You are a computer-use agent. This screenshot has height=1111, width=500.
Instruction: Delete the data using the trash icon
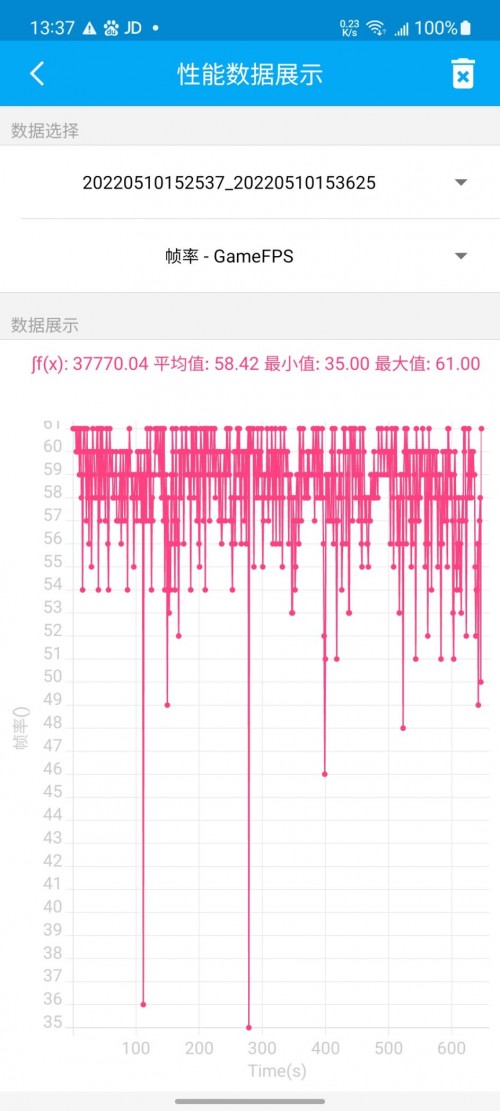pos(462,74)
